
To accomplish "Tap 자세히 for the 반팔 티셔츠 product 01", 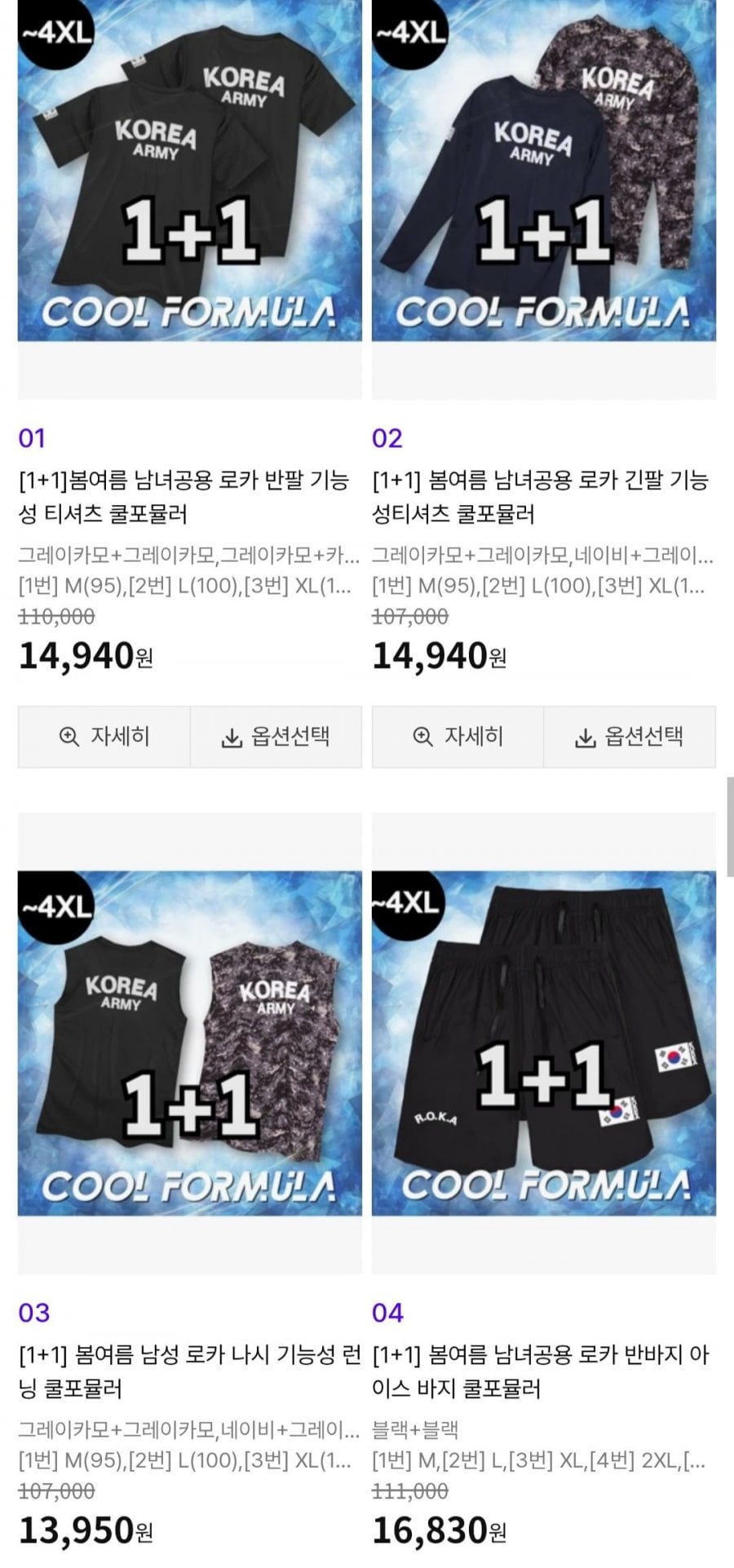I will pyautogui.click(x=104, y=737).
